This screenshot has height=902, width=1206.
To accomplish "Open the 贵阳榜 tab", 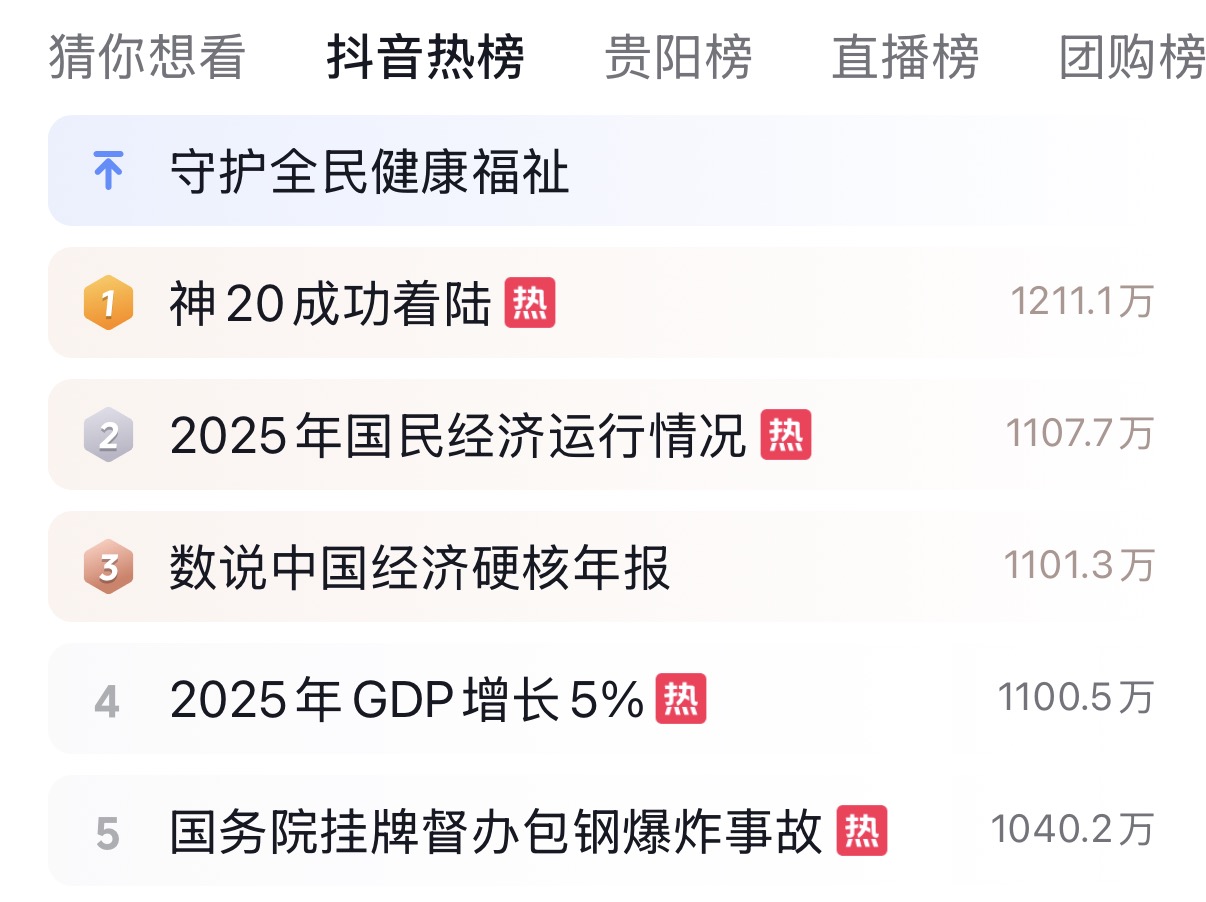I will pyautogui.click(x=678, y=58).
